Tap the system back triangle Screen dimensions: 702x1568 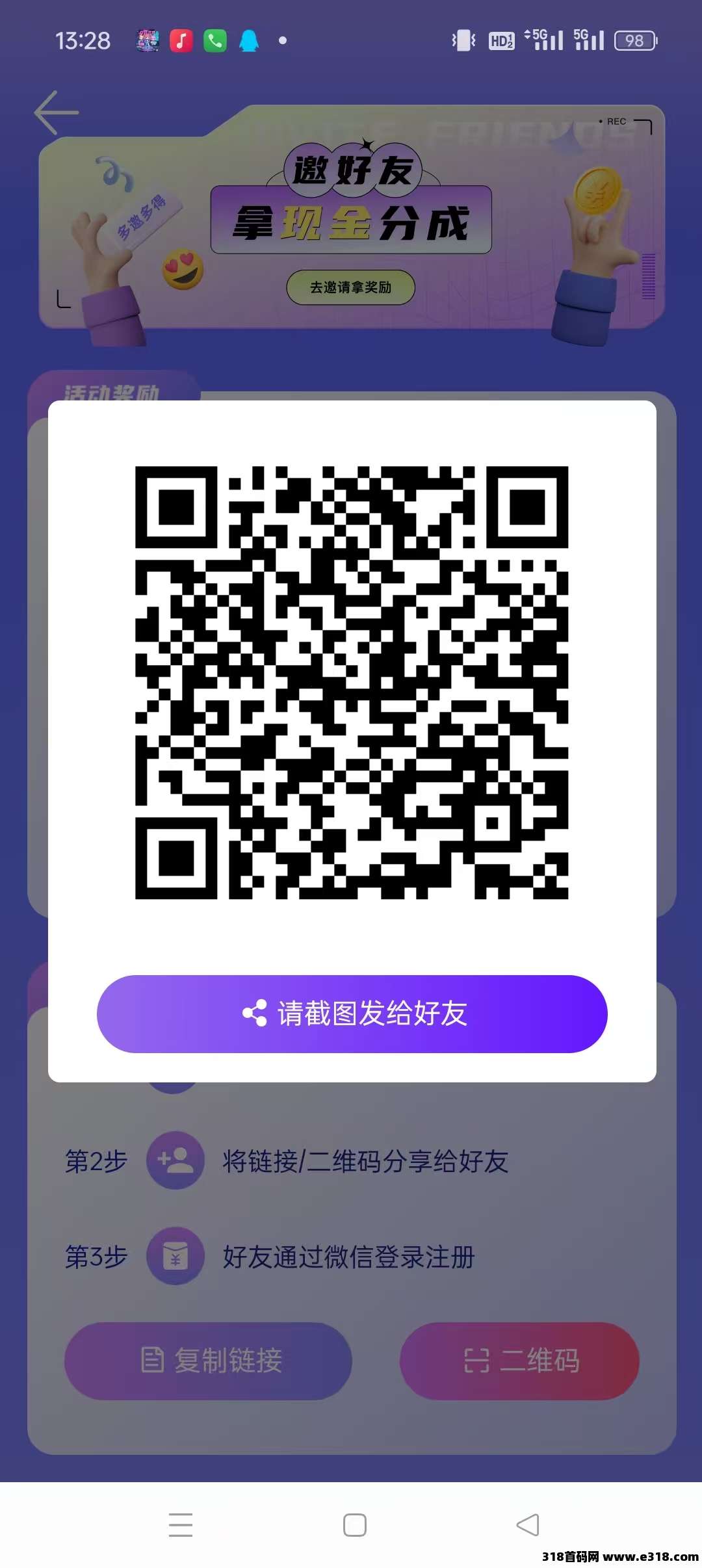pyautogui.click(x=527, y=1524)
